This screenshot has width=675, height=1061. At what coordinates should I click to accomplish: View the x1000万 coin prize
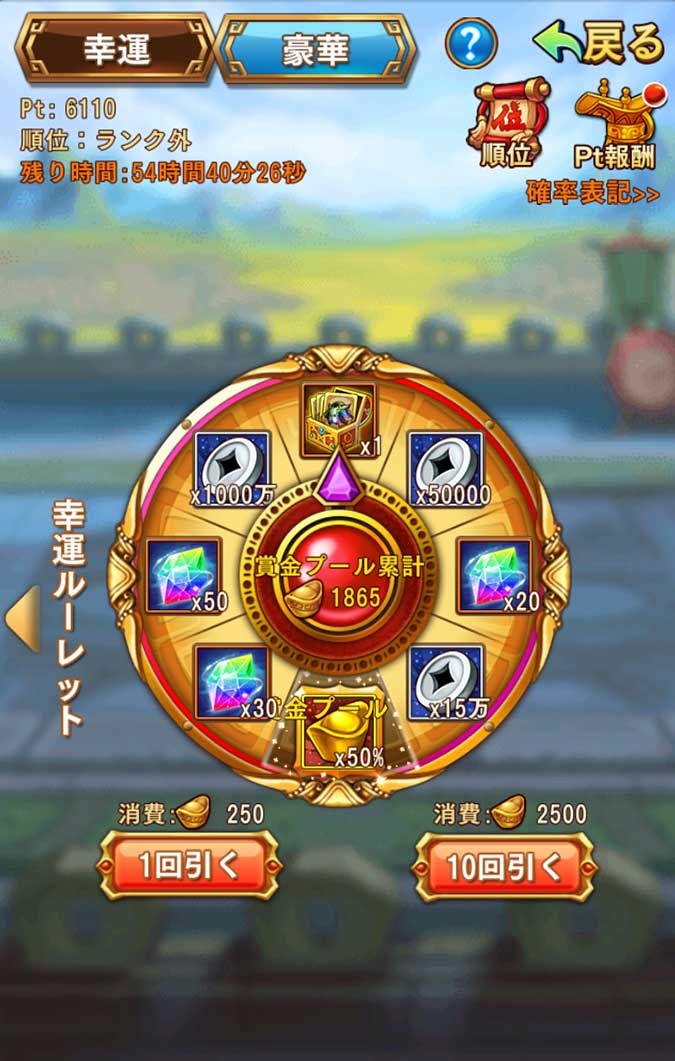231,468
